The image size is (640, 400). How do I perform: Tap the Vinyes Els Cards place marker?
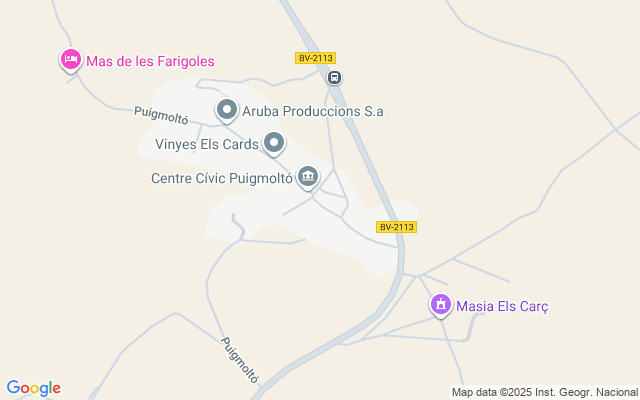pos(274,144)
